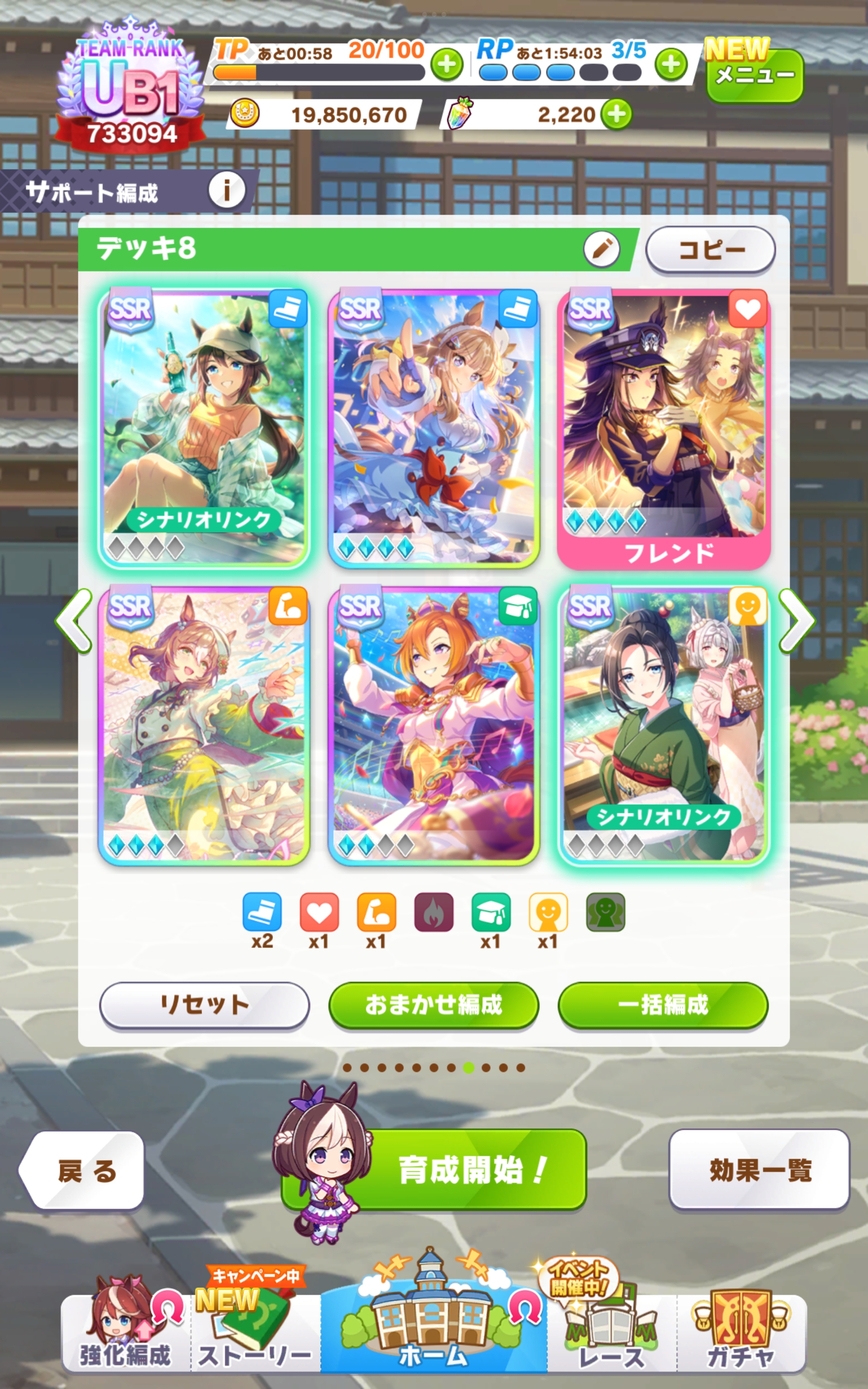Image resolution: width=868 pixels, height=1389 pixels.
Task: Select the フレンド support card
Action: pos(663,429)
